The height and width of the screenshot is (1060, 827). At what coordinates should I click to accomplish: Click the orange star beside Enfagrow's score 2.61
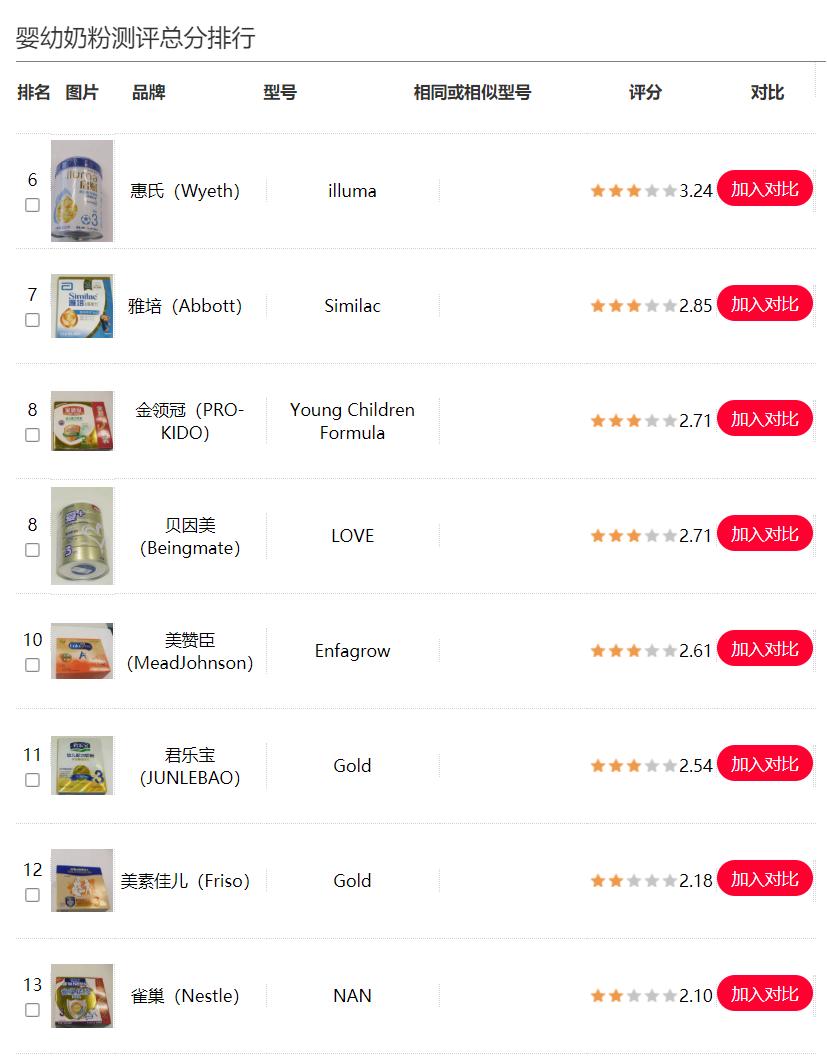tap(632, 649)
